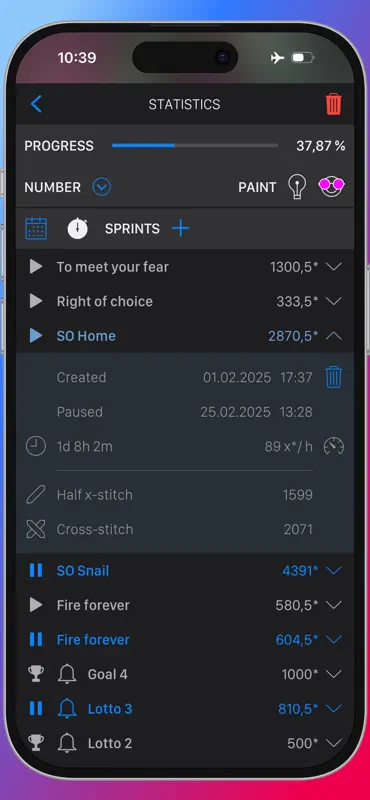Add a new sprint with plus
Viewport: 370px width, 800px height.
(180, 228)
